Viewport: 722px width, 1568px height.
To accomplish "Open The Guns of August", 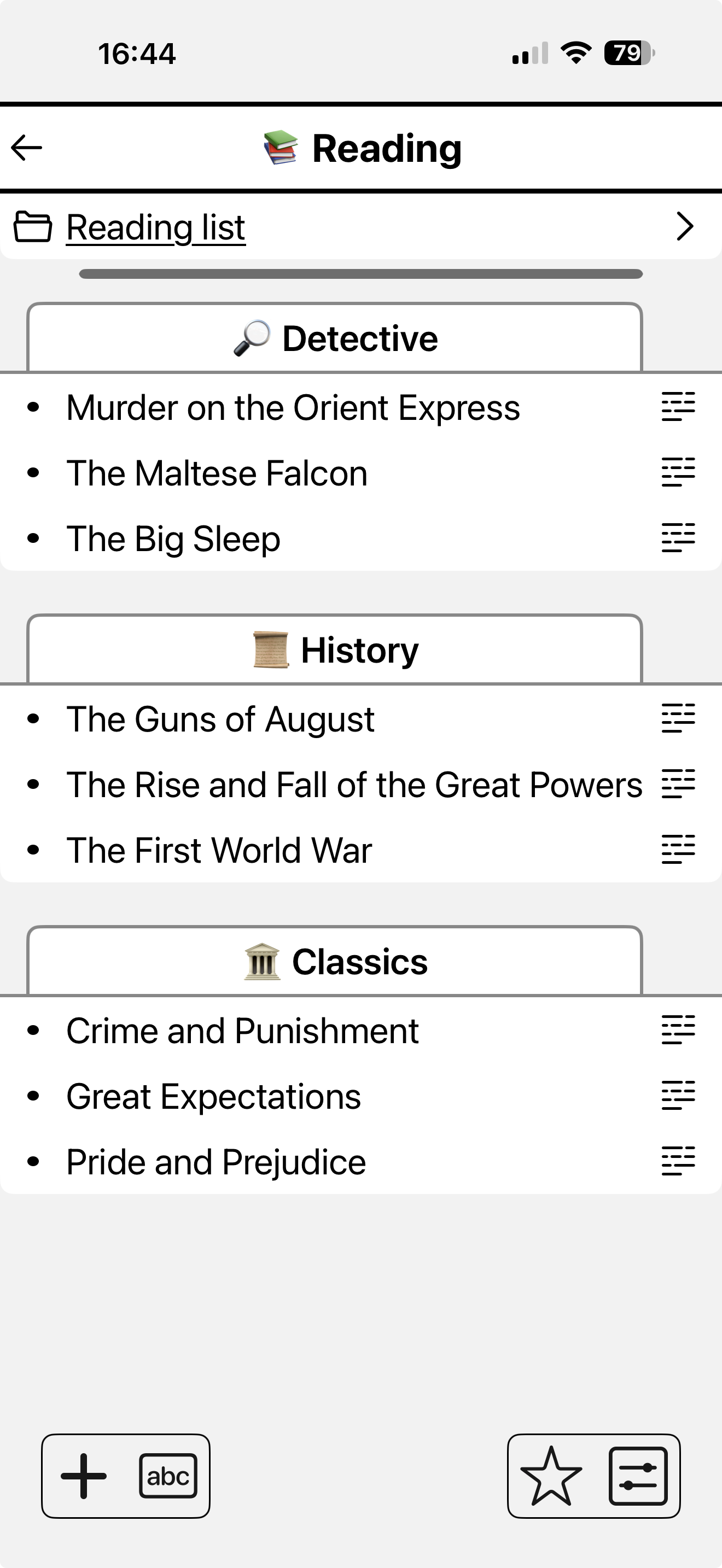I will (x=220, y=719).
